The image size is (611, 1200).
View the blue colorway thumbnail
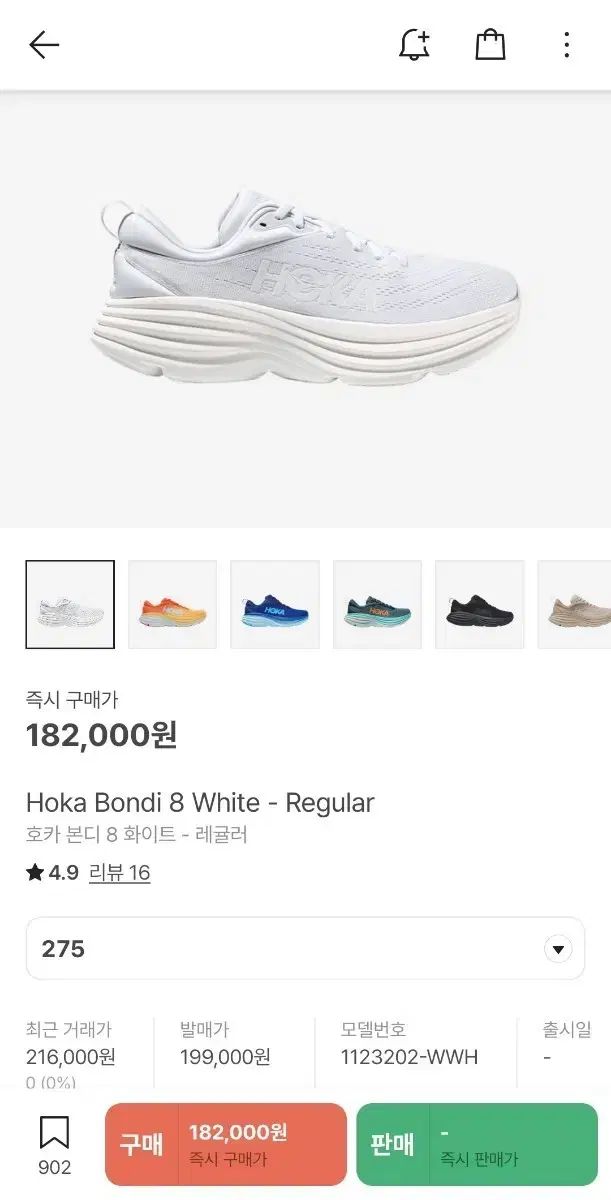[x=275, y=605]
